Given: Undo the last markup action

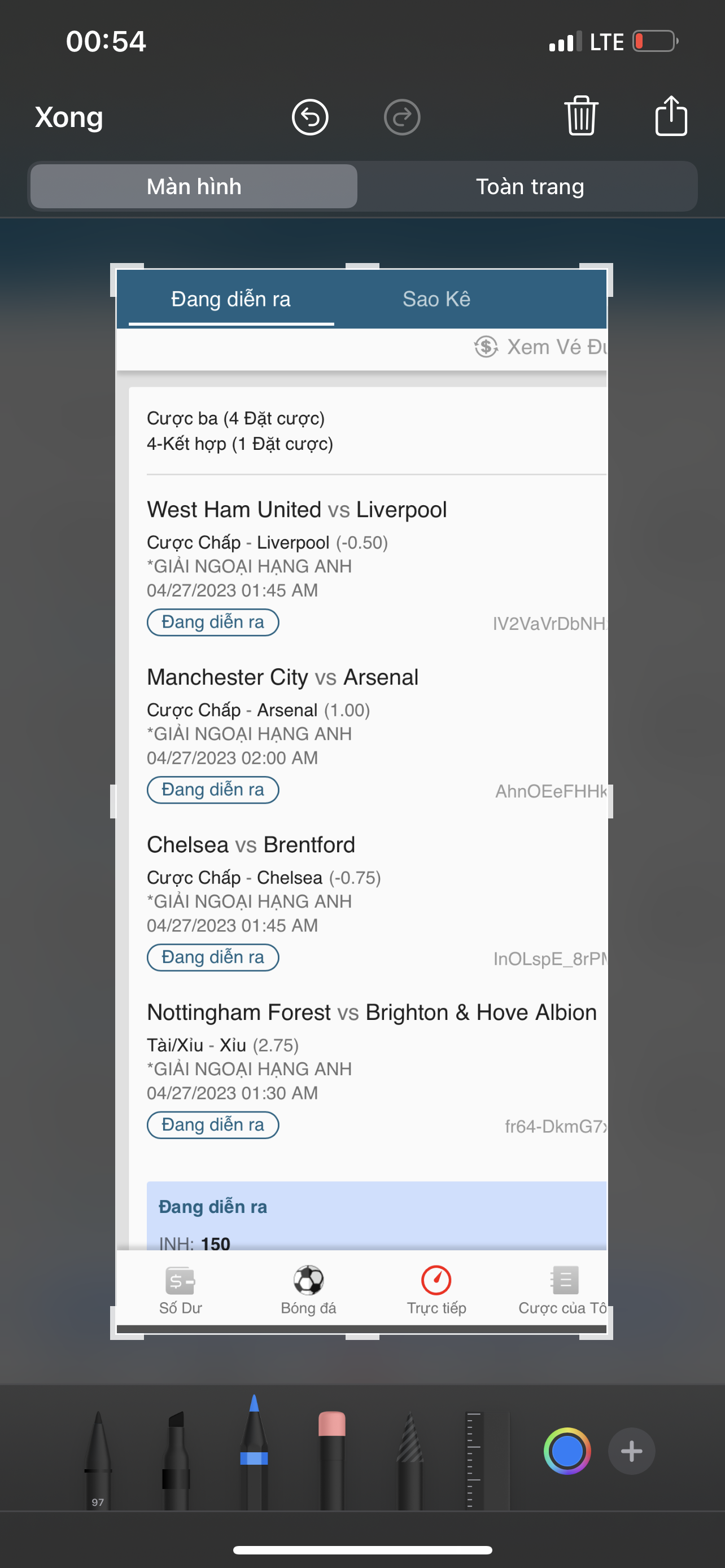Looking at the screenshot, I should click(x=310, y=117).
